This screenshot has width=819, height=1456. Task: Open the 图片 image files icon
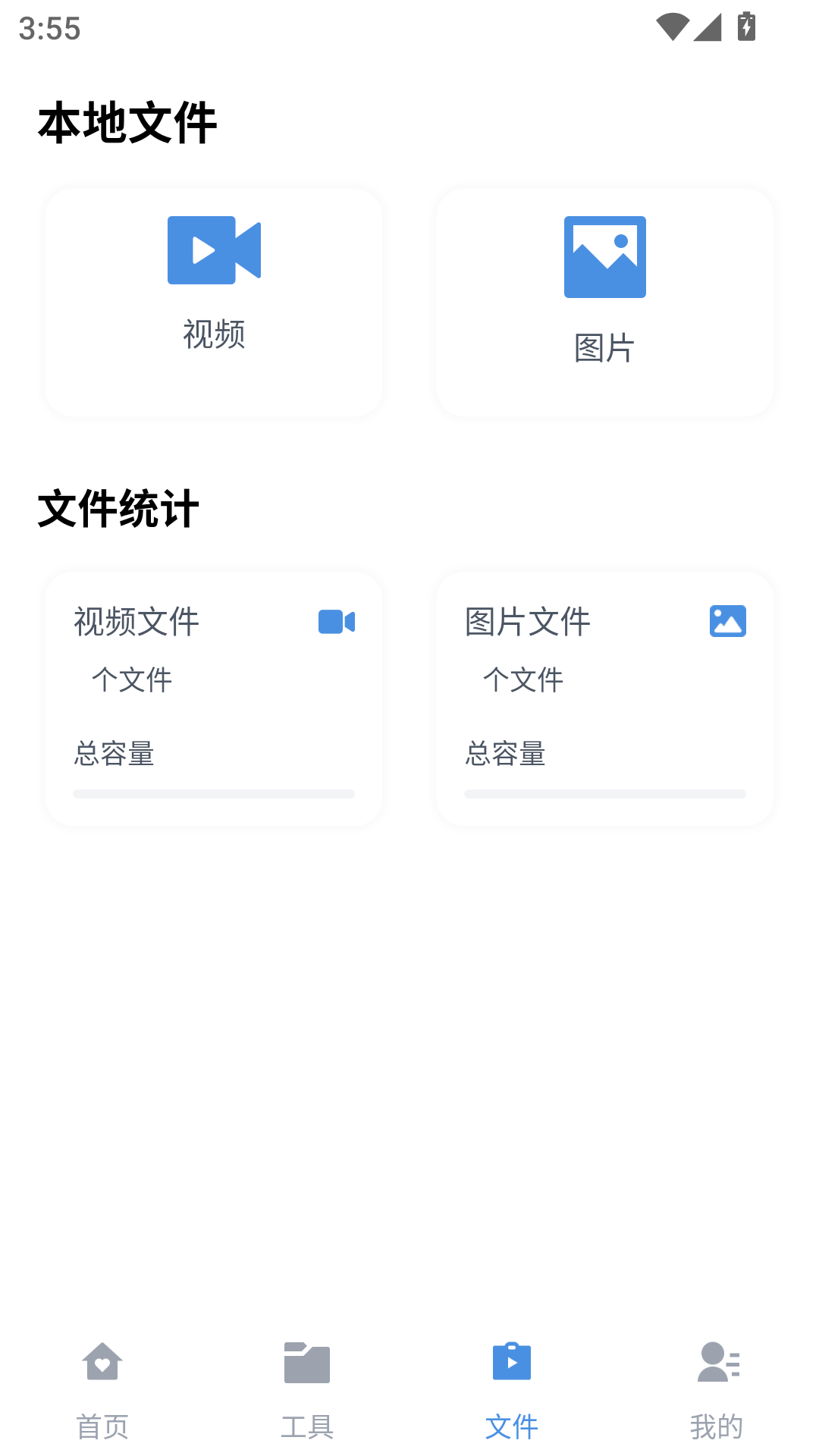pos(604,257)
